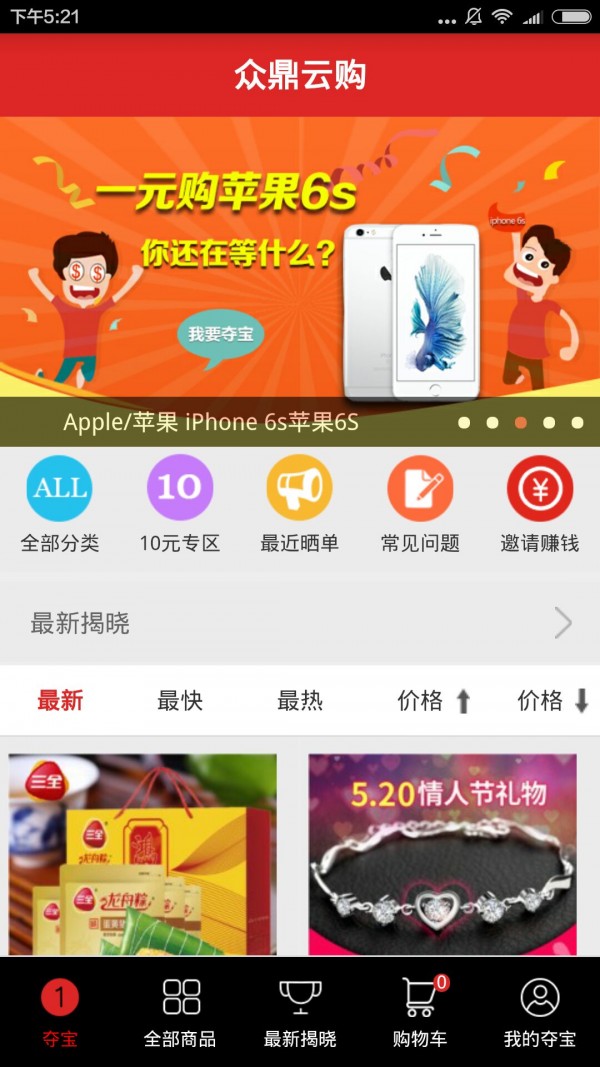
Task: Select the 最新 sort tab
Action: coord(60,701)
